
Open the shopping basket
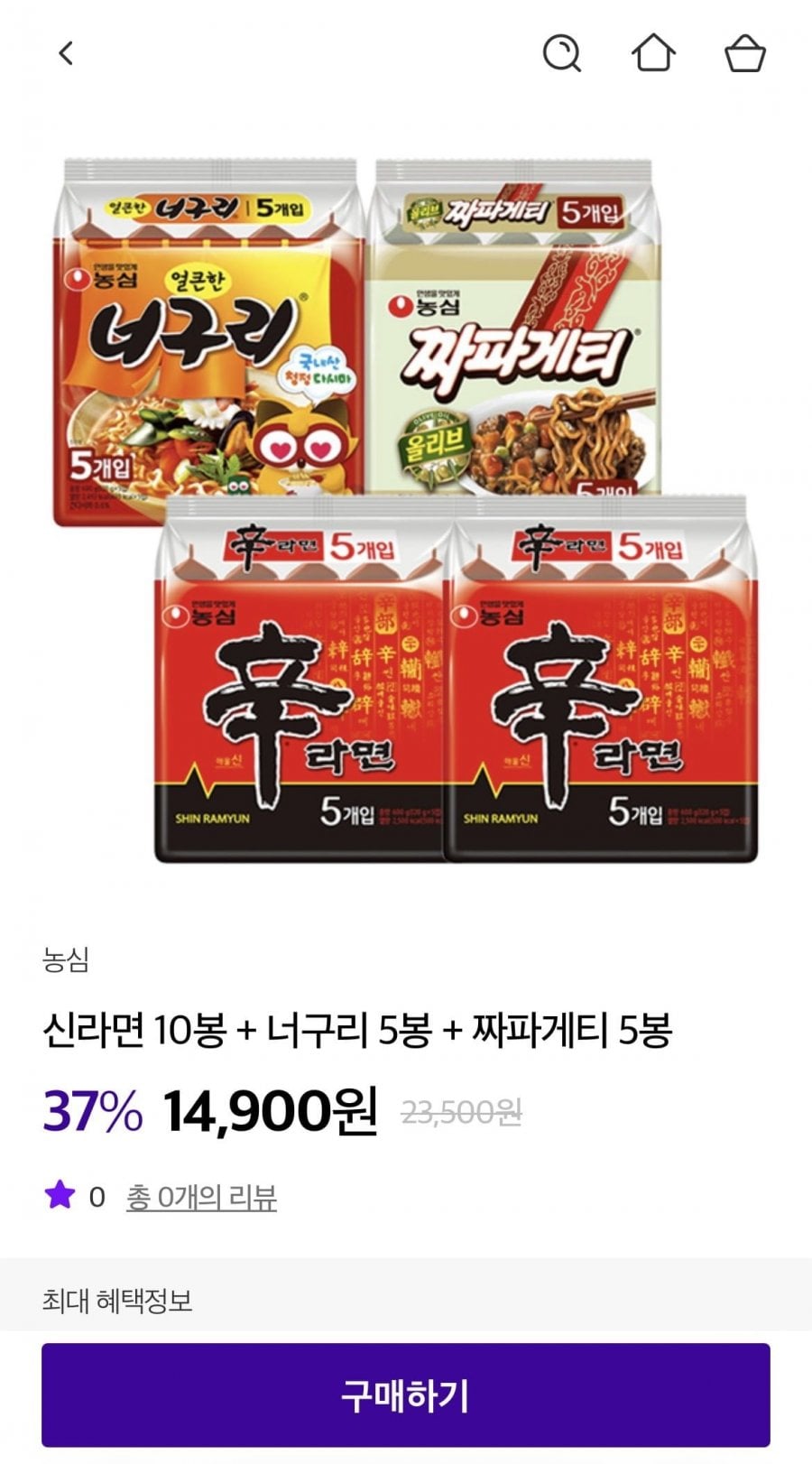(x=745, y=53)
